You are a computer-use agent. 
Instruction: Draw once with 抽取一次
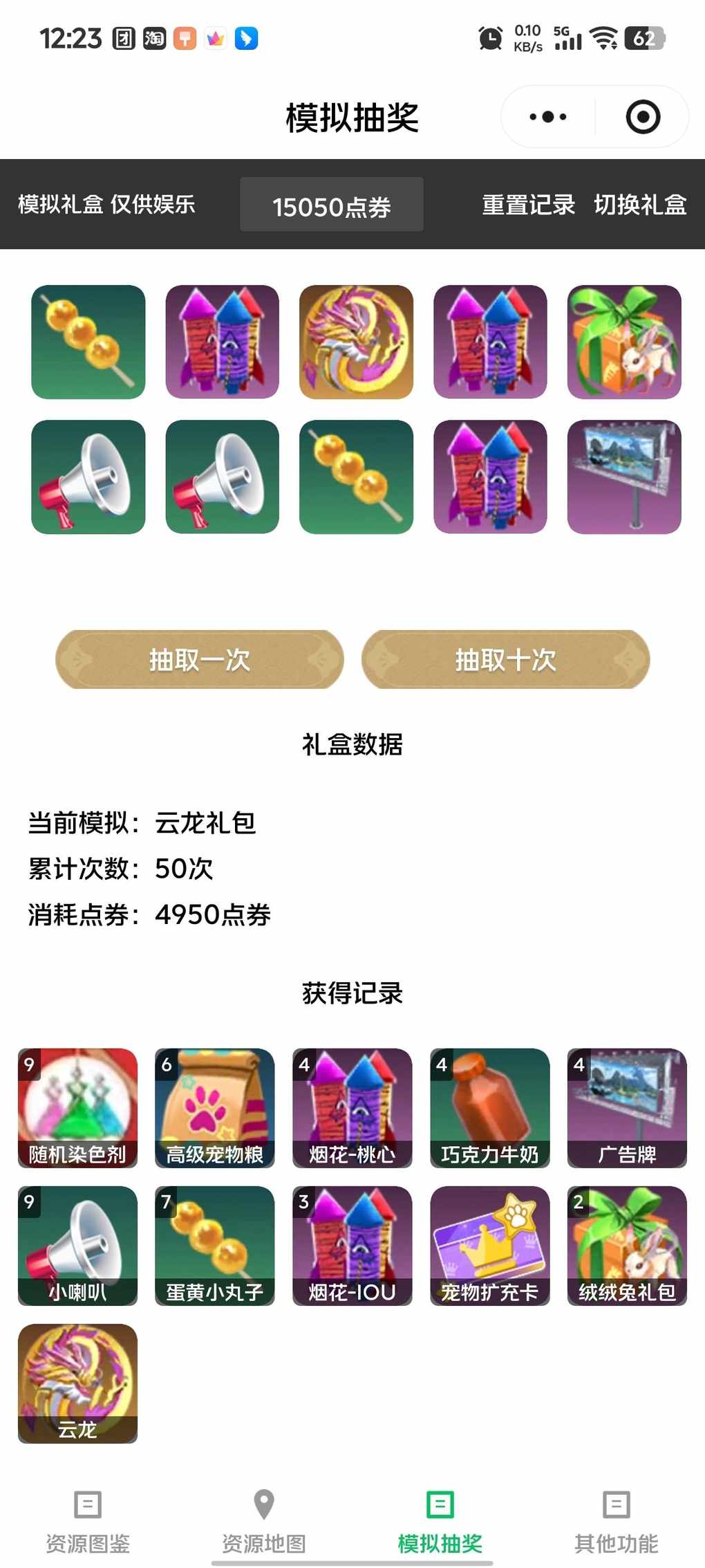click(200, 660)
